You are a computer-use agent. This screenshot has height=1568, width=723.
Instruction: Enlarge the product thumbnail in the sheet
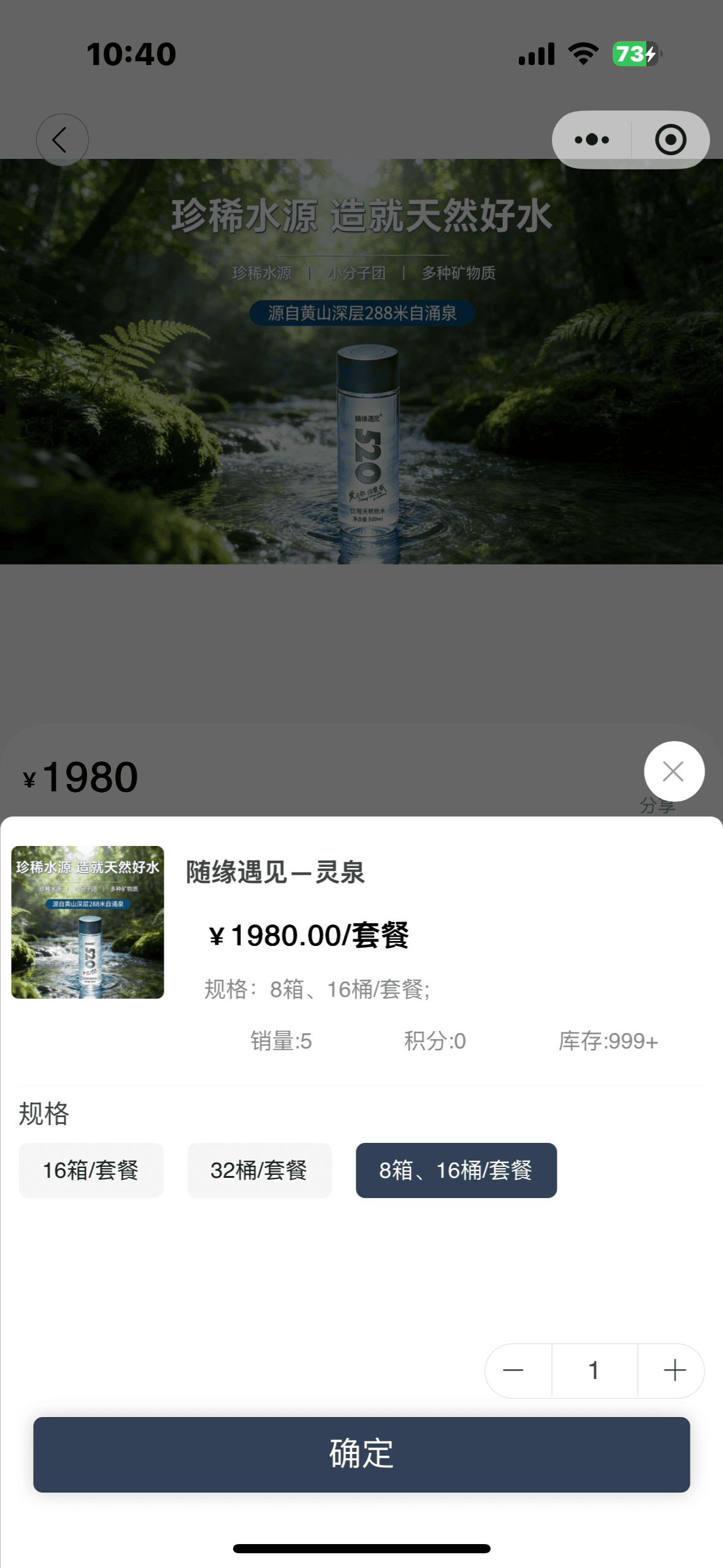[x=88, y=922]
